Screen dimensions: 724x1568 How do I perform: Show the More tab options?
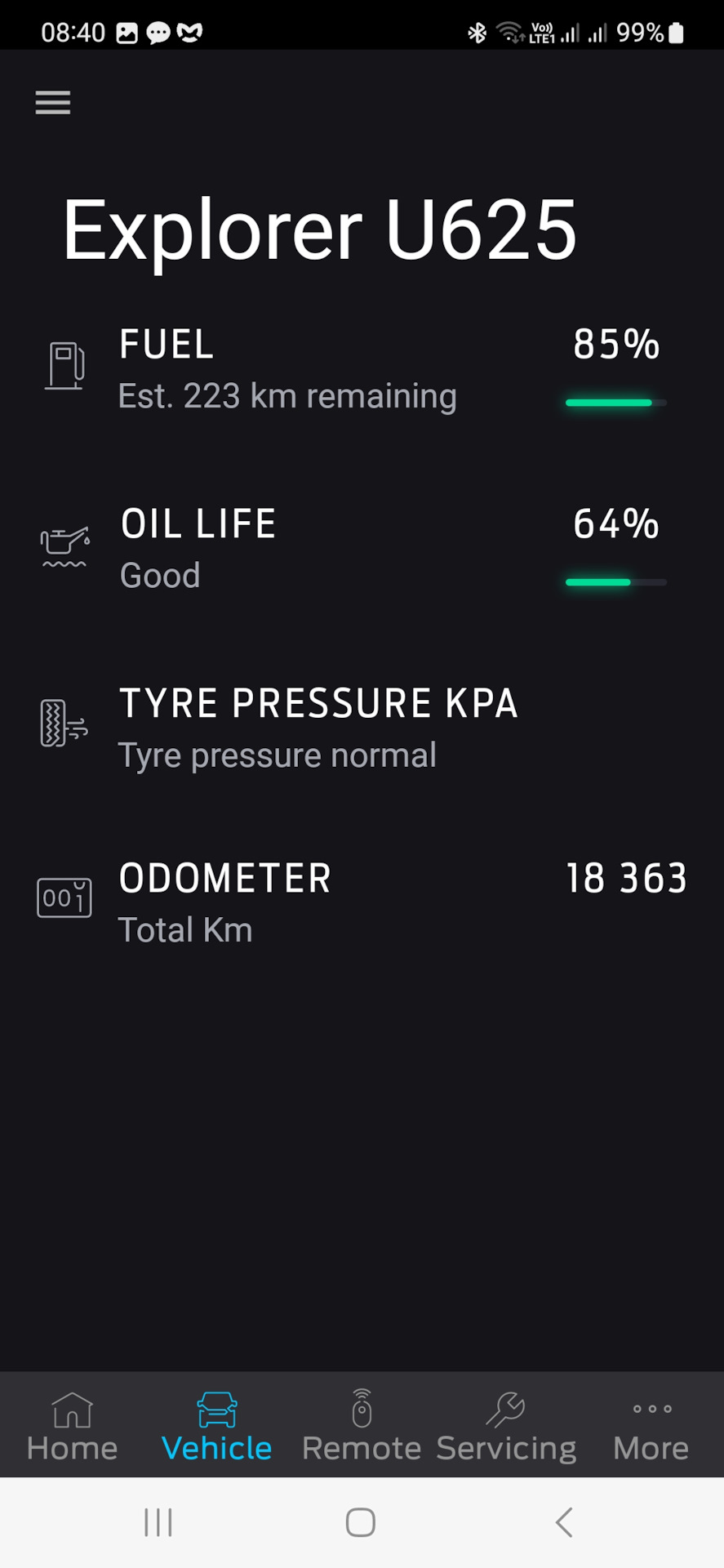[651, 1427]
